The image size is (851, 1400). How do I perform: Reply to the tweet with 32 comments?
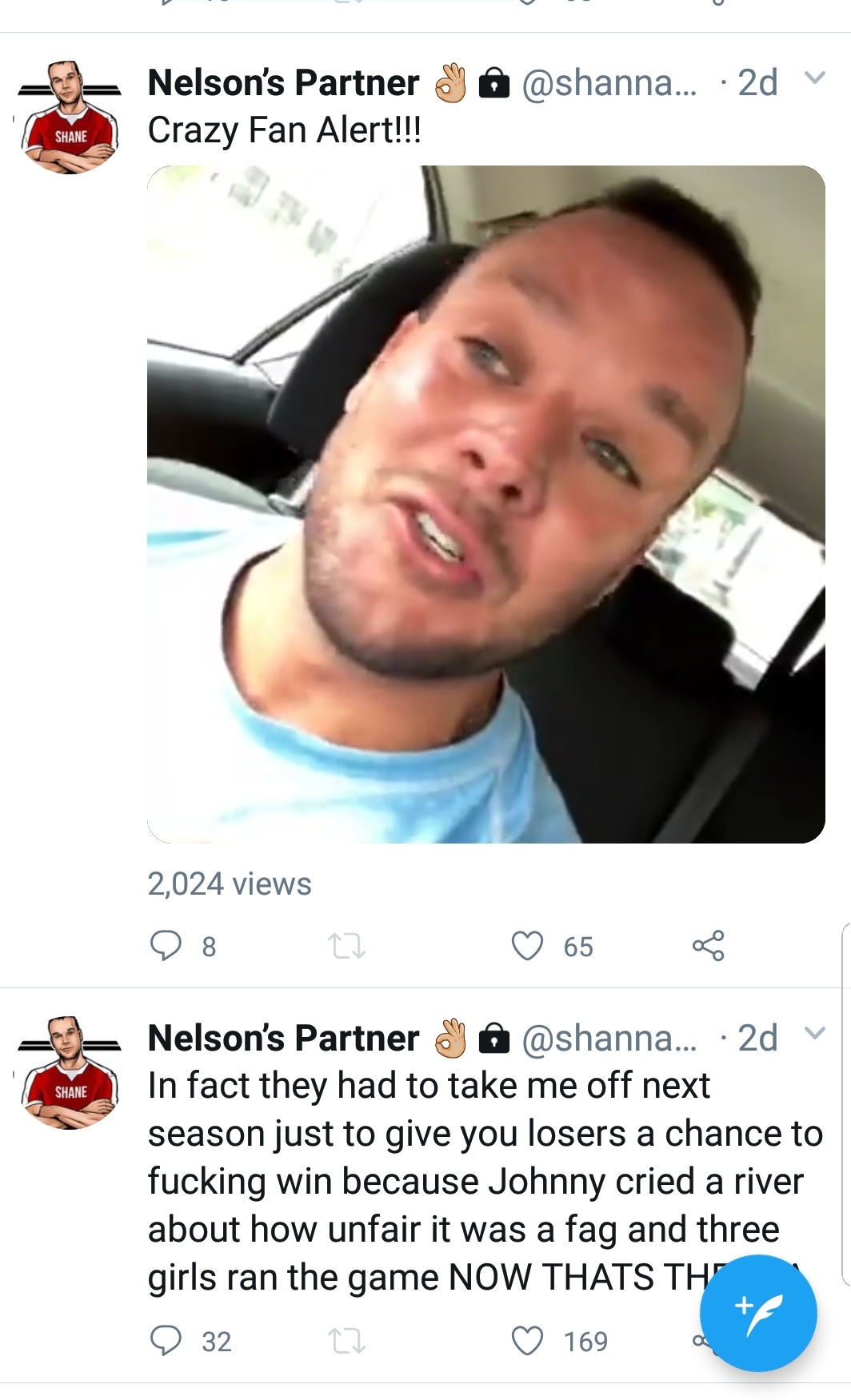pos(166,1341)
